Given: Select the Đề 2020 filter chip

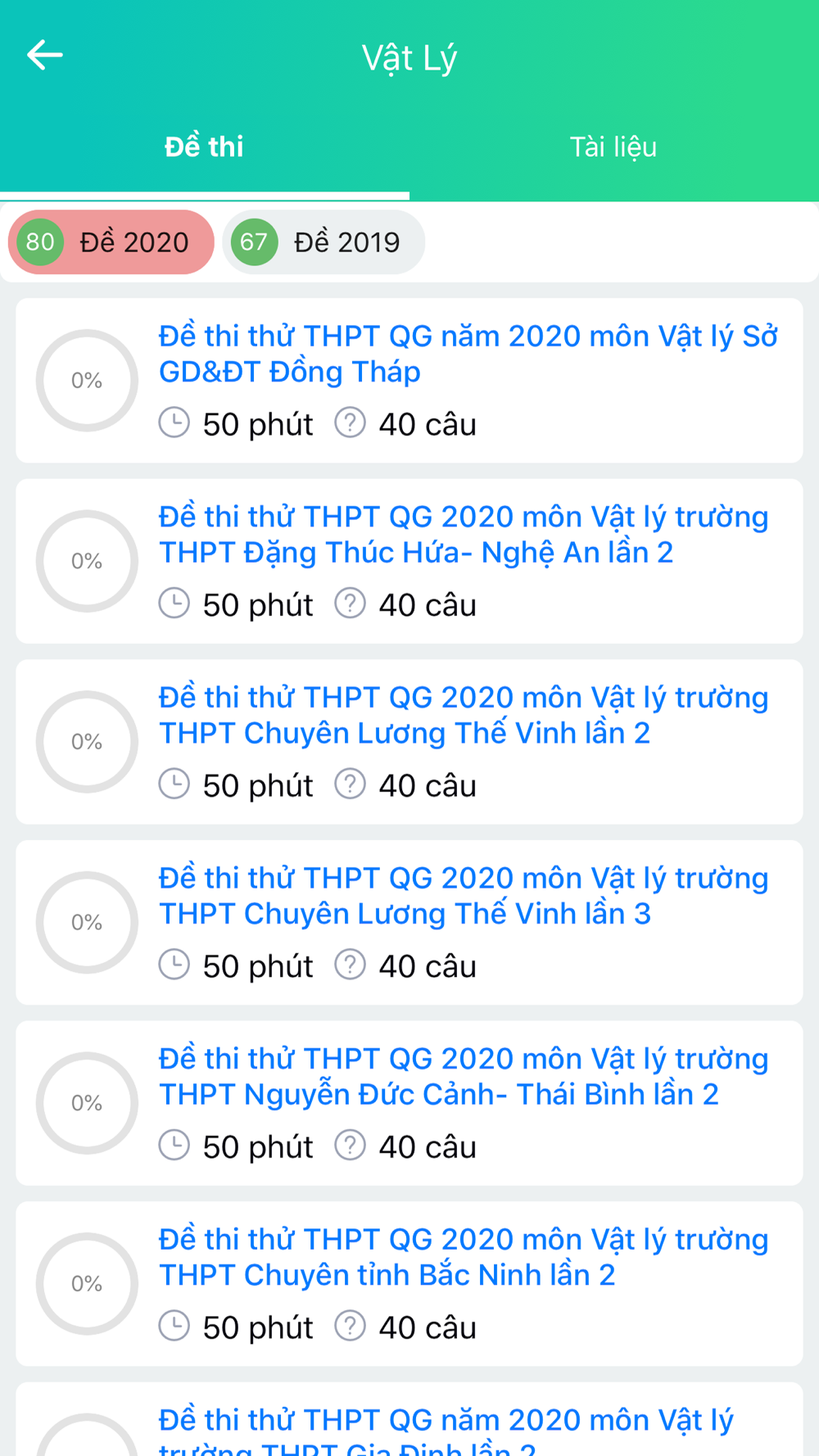Looking at the screenshot, I should pos(111,242).
